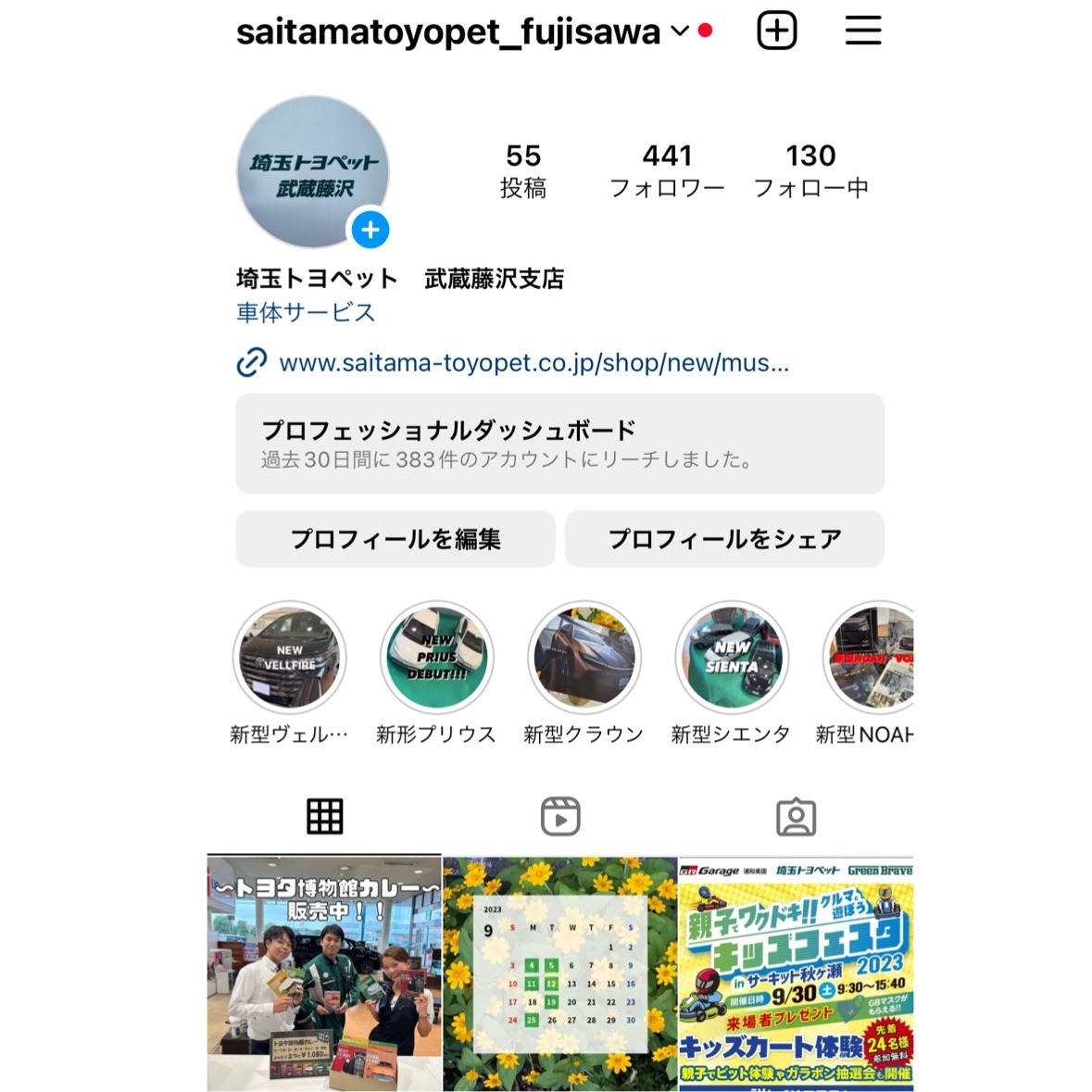1092x1092 pixels.
Task: Open プロフェッショナルダッシュボード
Action: coord(559,444)
